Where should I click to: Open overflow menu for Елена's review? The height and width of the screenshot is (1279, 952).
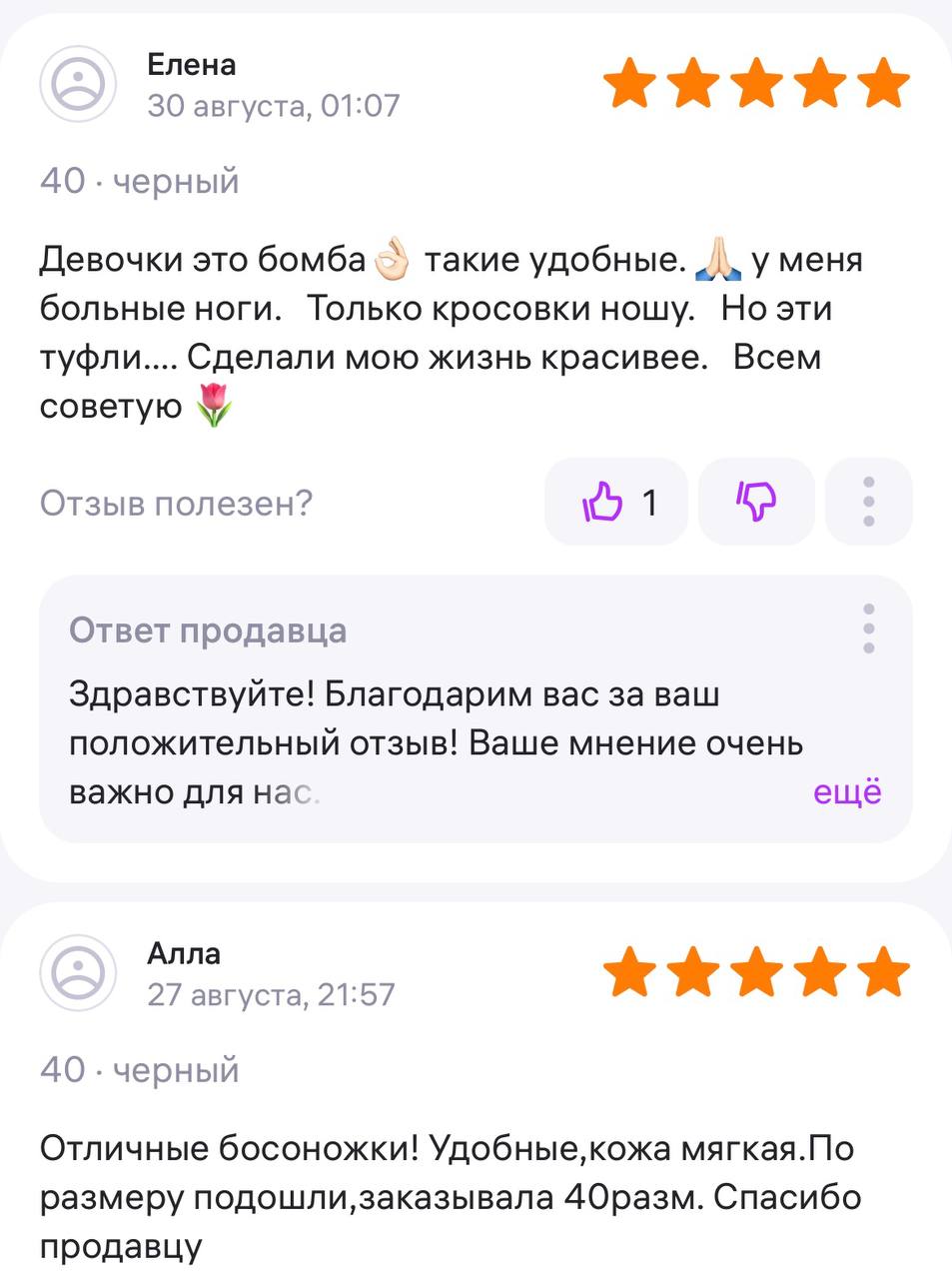point(869,502)
